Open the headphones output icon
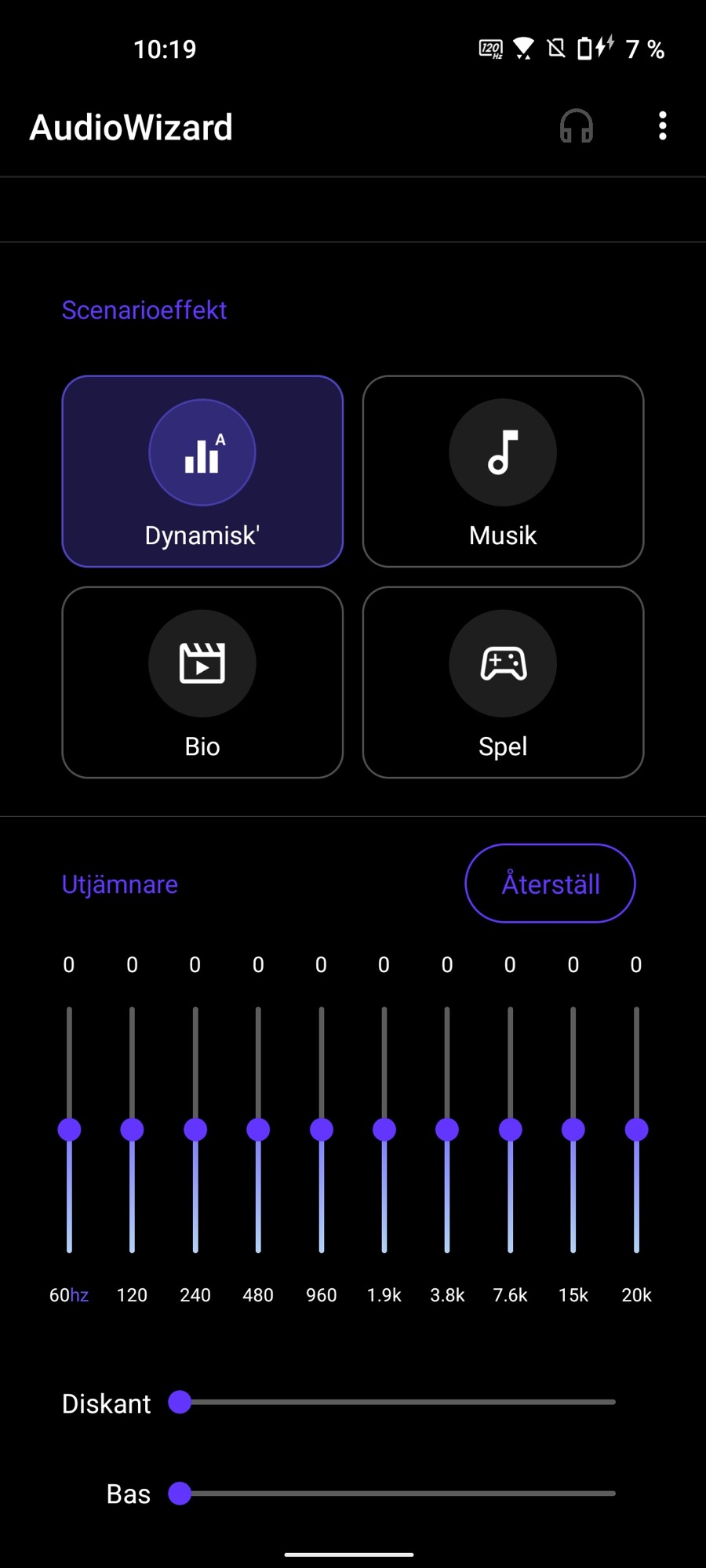The height and width of the screenshot is (1568, 706). pos(576,126)
